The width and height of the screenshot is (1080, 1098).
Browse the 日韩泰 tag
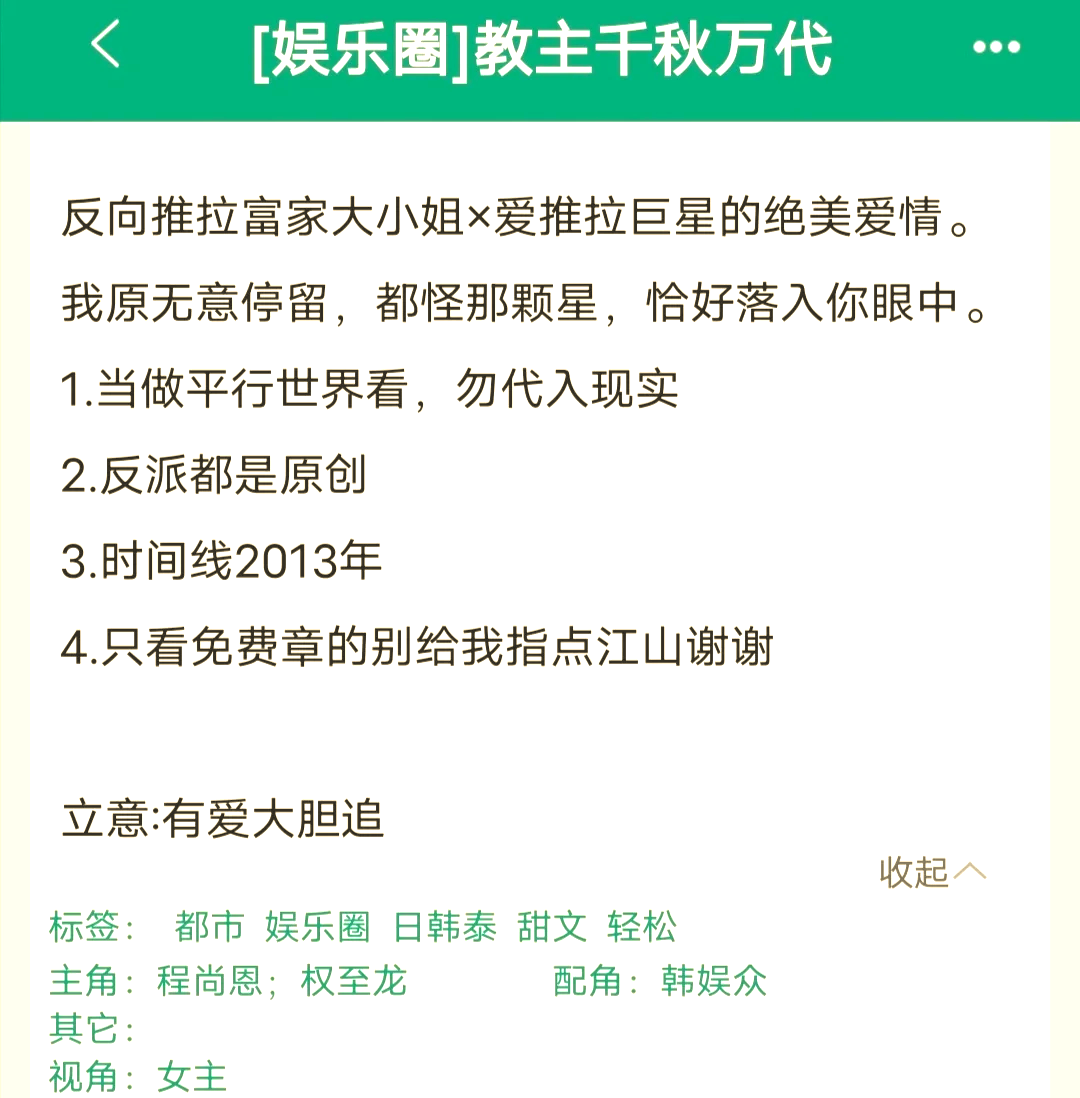444,927
